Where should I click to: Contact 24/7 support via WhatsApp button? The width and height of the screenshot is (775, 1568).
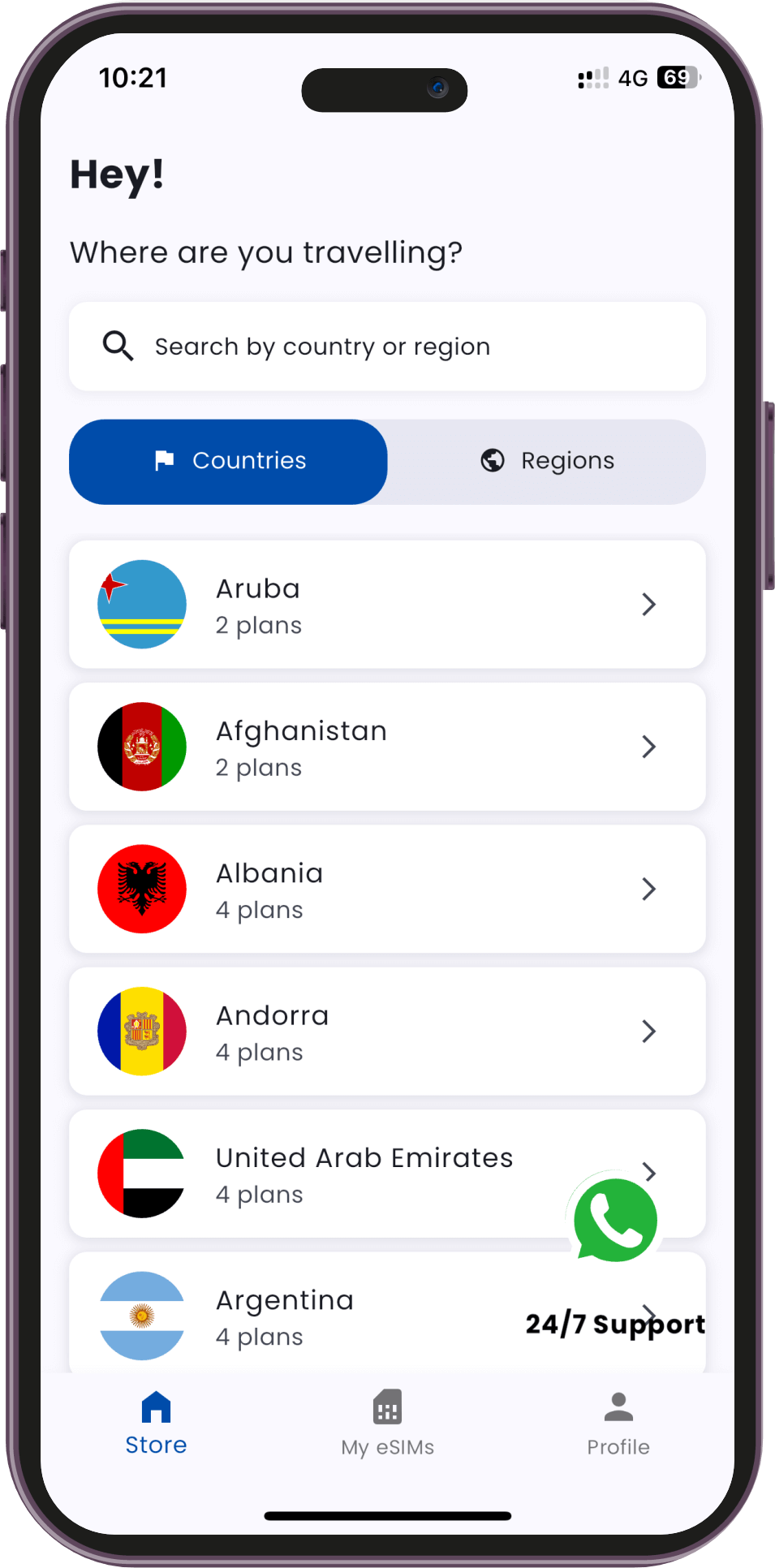coord(615,1220)
